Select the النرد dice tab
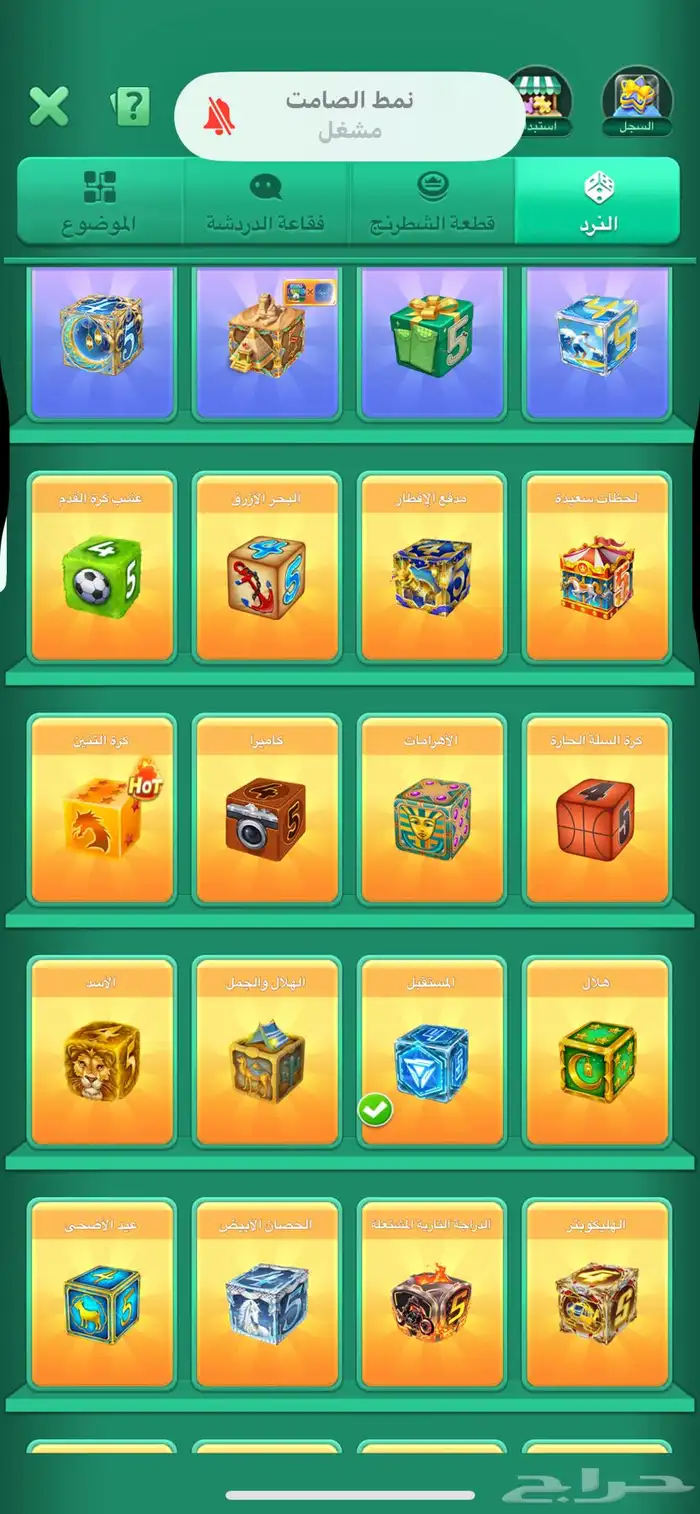This screenshot has height=1514, width=700. tap(598, 201)
